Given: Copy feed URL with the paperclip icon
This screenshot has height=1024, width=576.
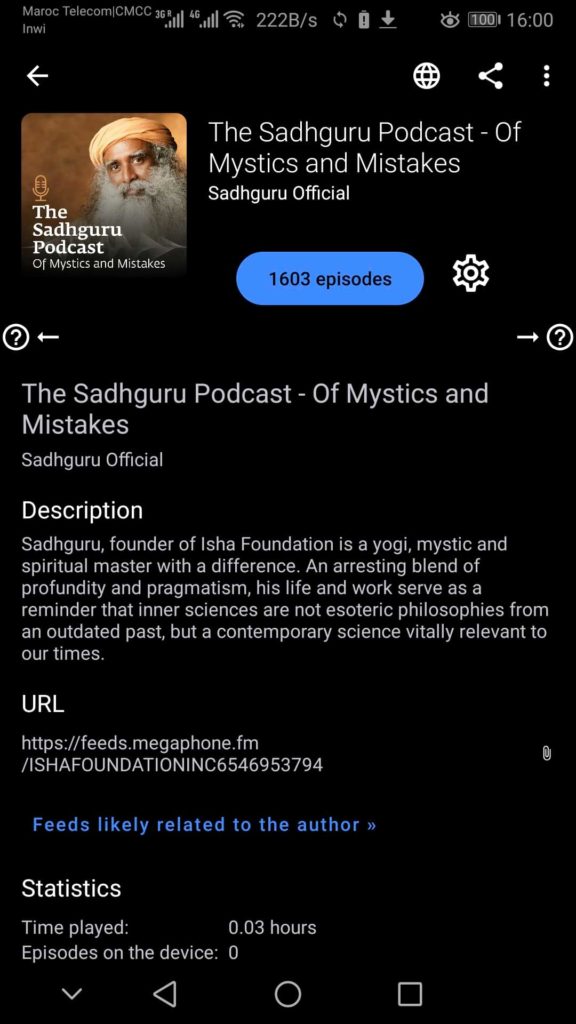Looking at the screenshot, I should 547,753.
